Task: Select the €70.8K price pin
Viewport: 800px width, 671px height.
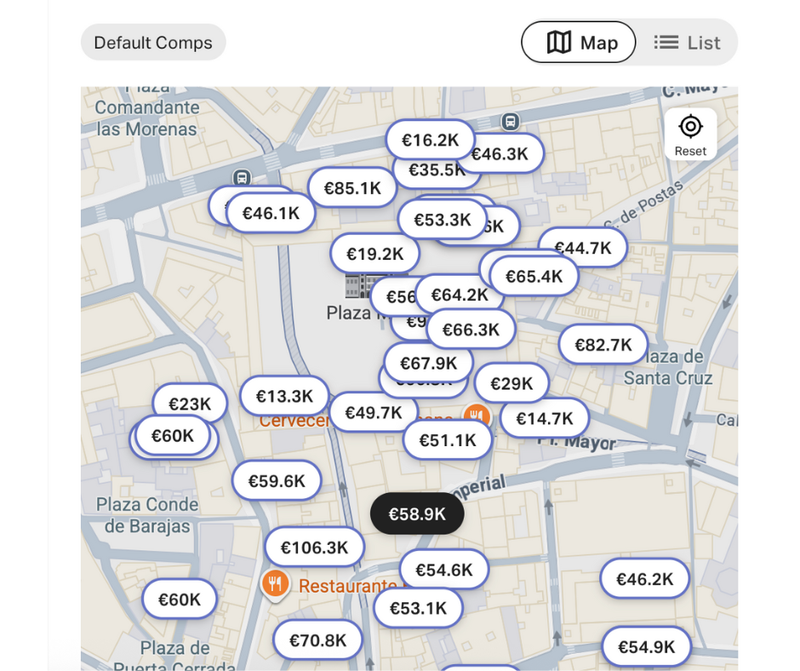Action: tap(317, 640)
